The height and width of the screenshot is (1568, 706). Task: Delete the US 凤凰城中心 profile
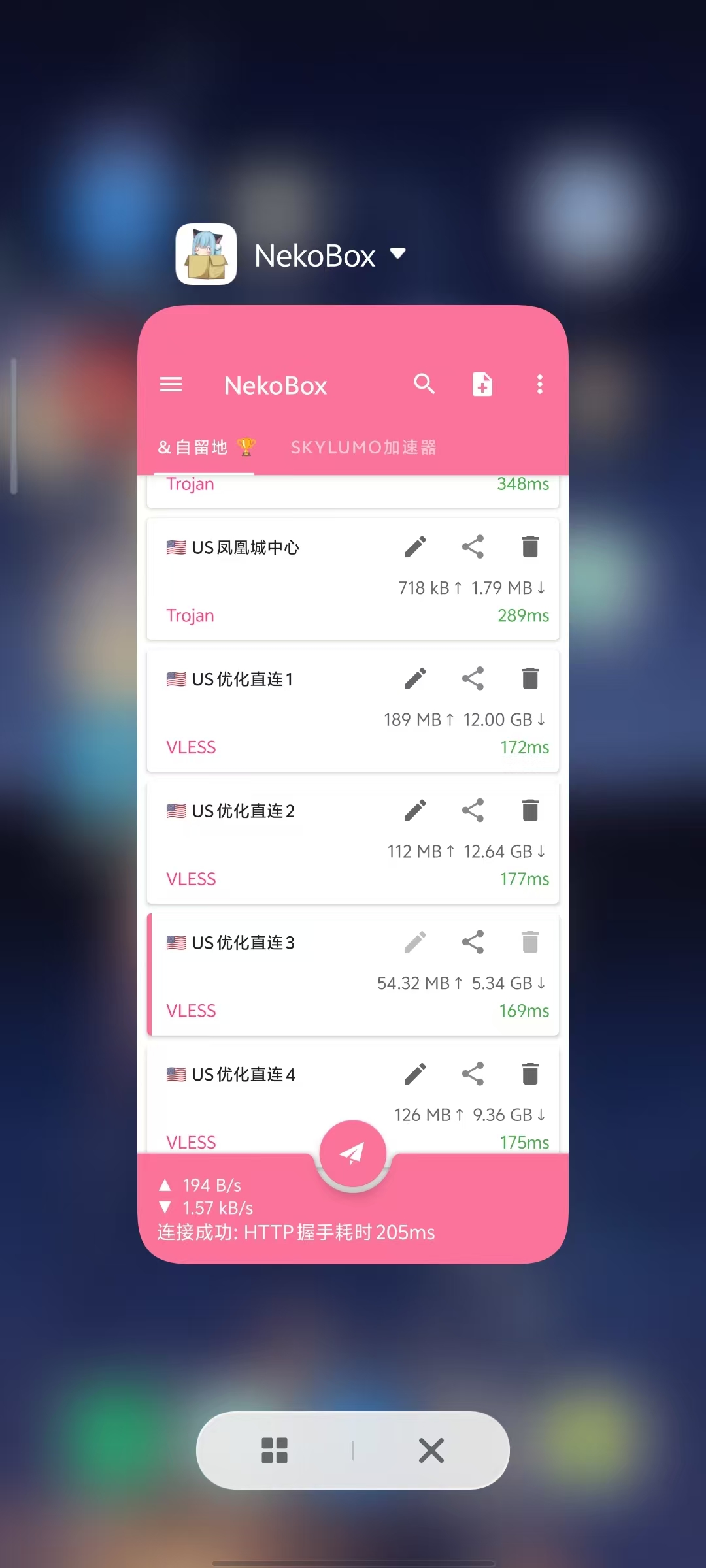coord(530,547)
